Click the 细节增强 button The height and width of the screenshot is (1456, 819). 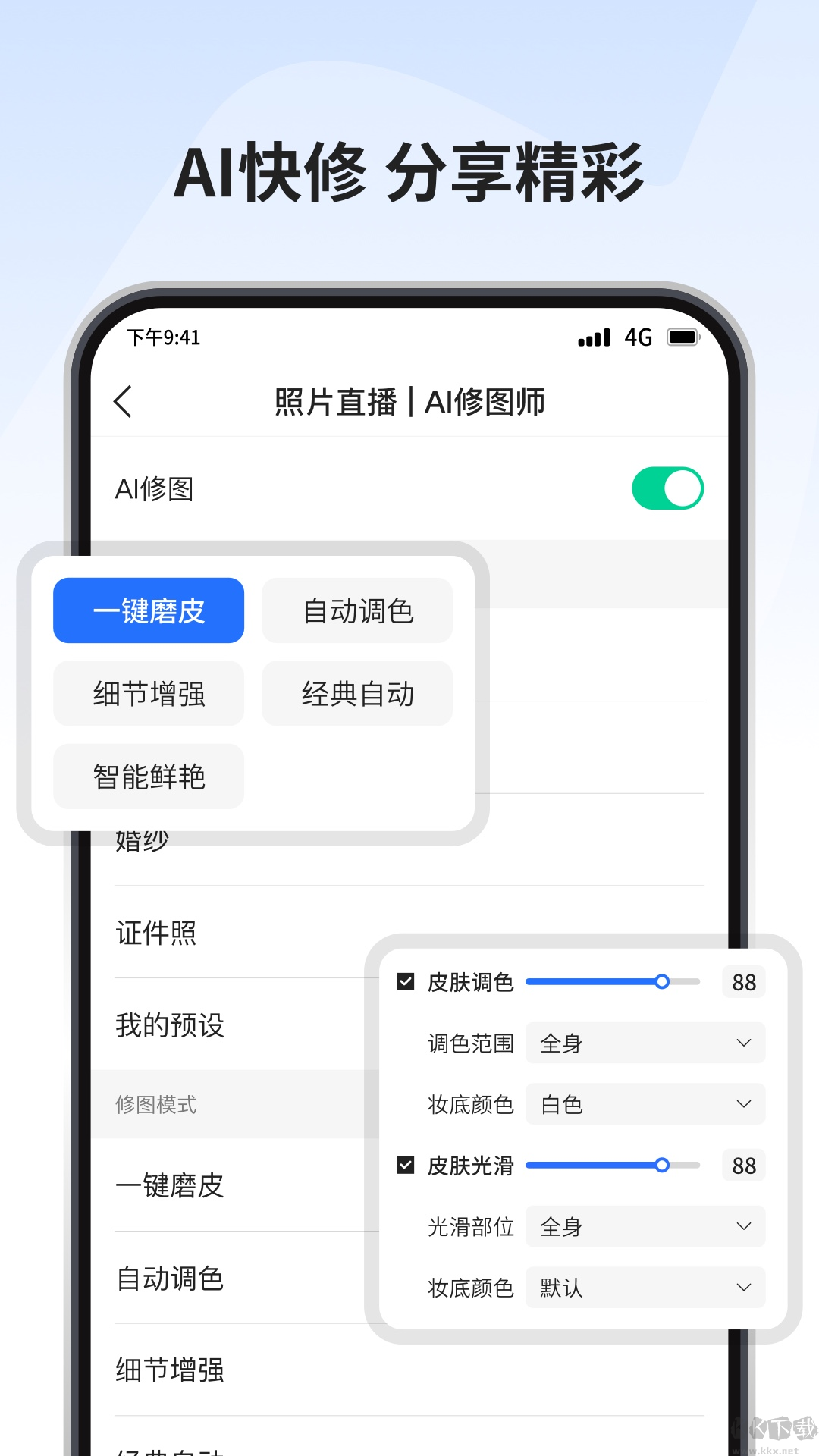click(148, 693)
